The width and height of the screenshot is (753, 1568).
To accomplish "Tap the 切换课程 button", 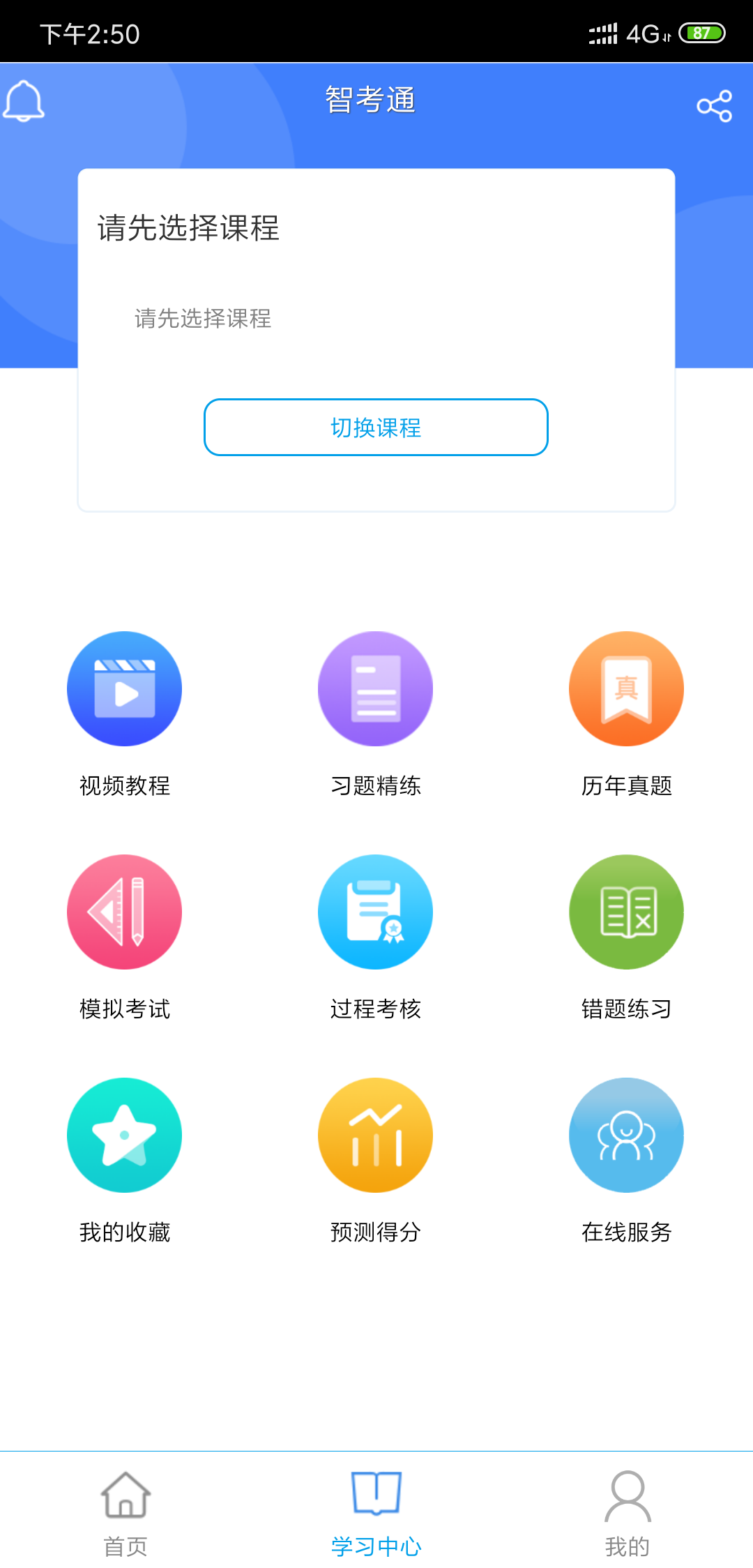I will tap(376, 427).
